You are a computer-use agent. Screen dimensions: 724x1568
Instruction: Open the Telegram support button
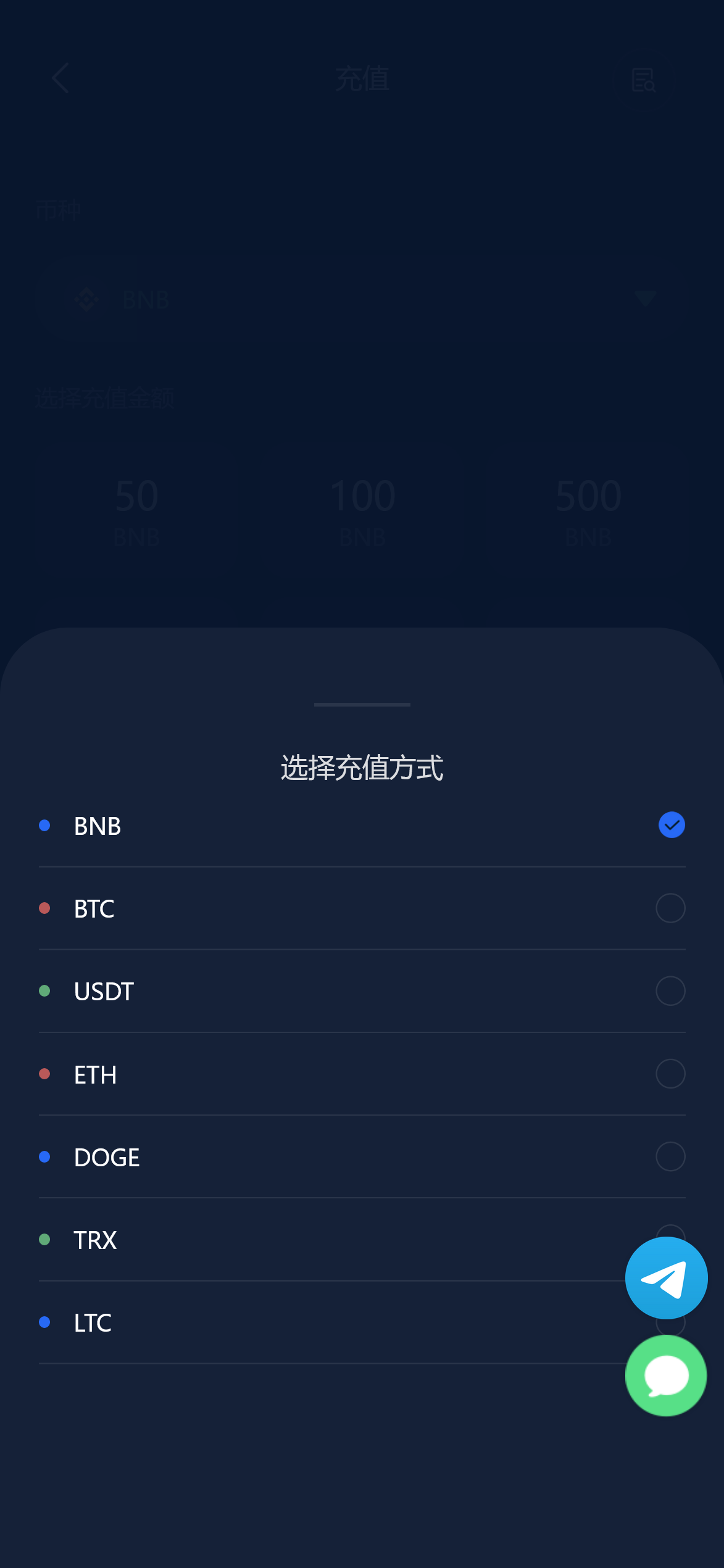pyautogui.click(x=666, y=1278)
